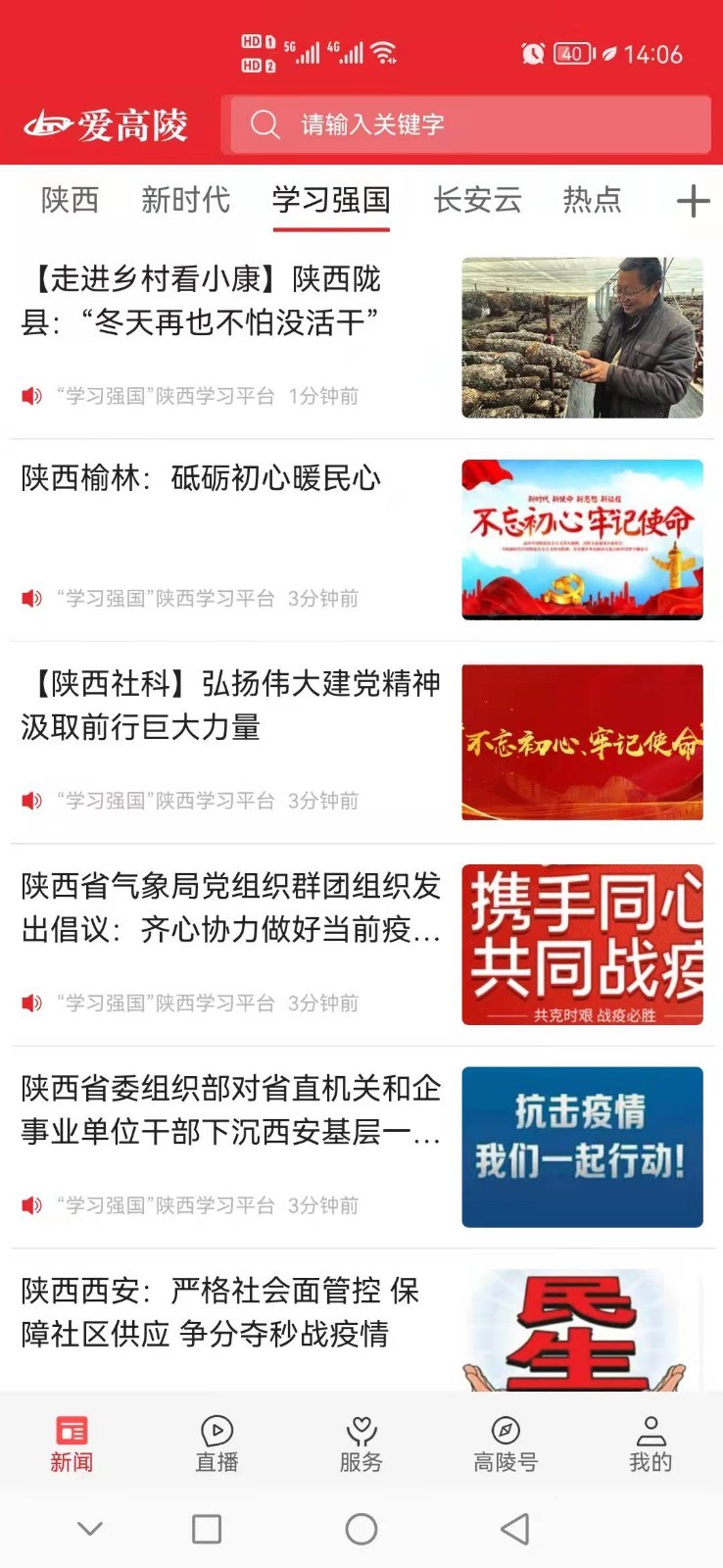Switch to the 长安云 tab
723x1568 pixels.
477,200
